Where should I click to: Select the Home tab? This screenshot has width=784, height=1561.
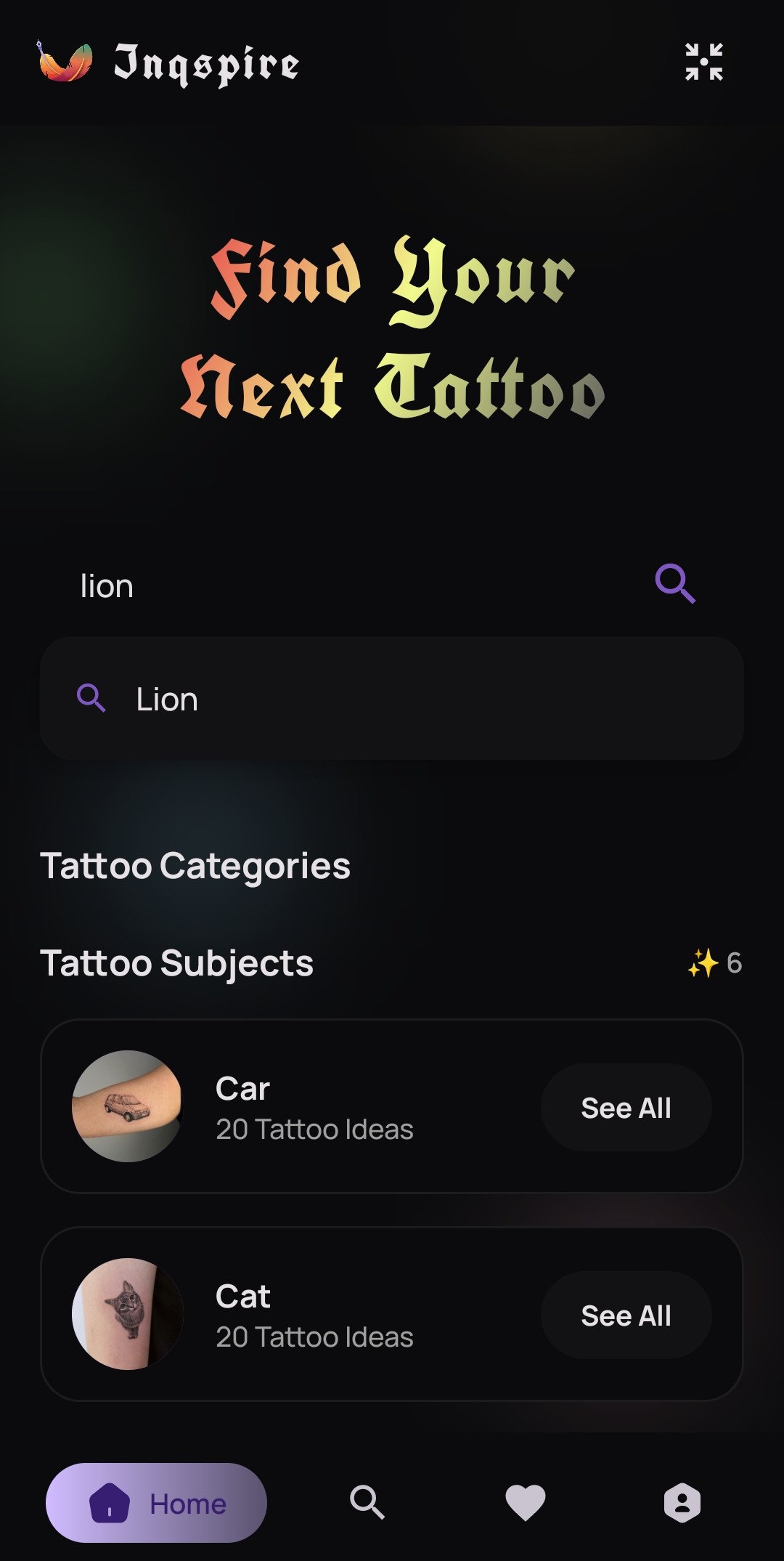[158, 1504]
